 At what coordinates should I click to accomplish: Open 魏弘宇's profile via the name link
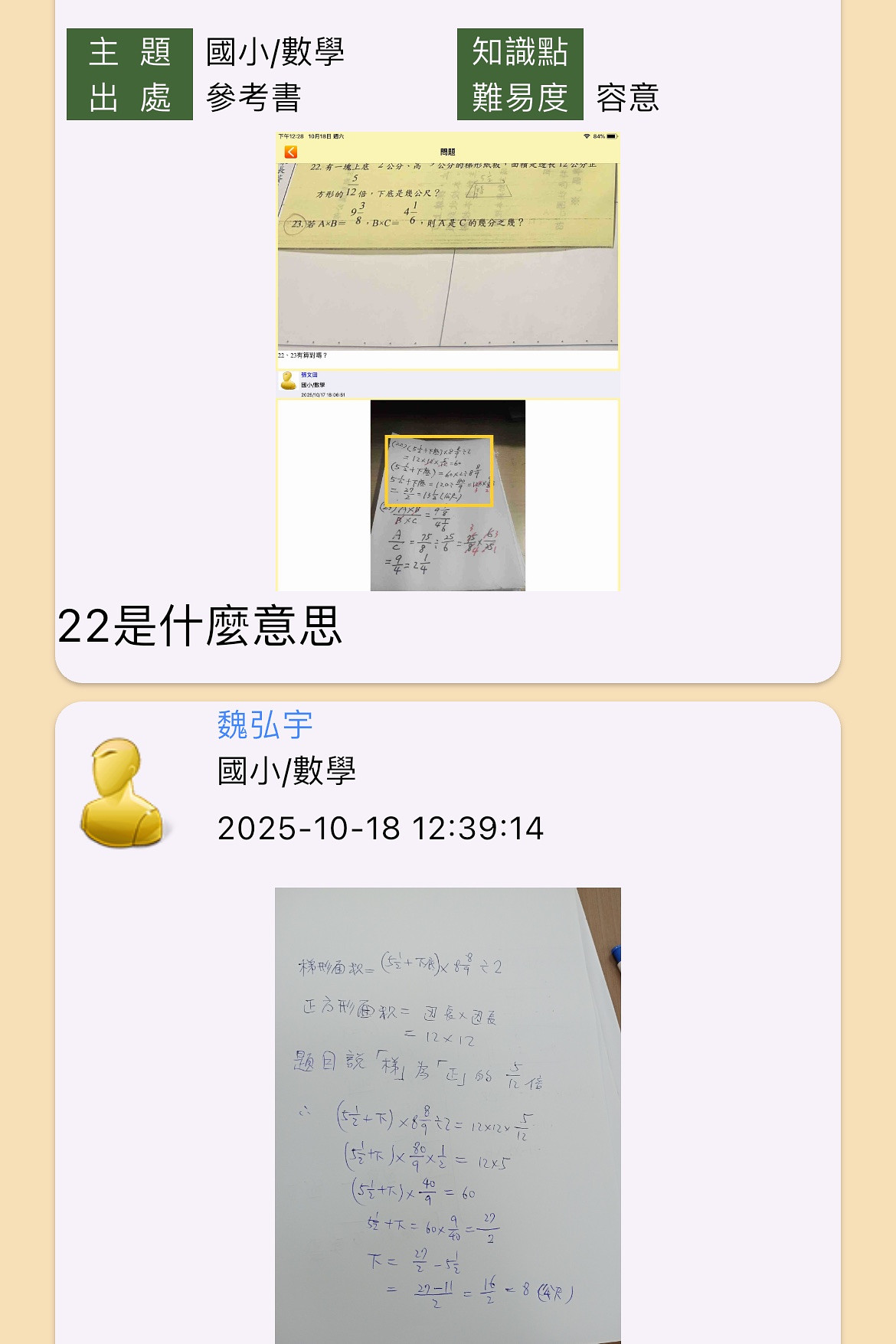tap(265, 724)
